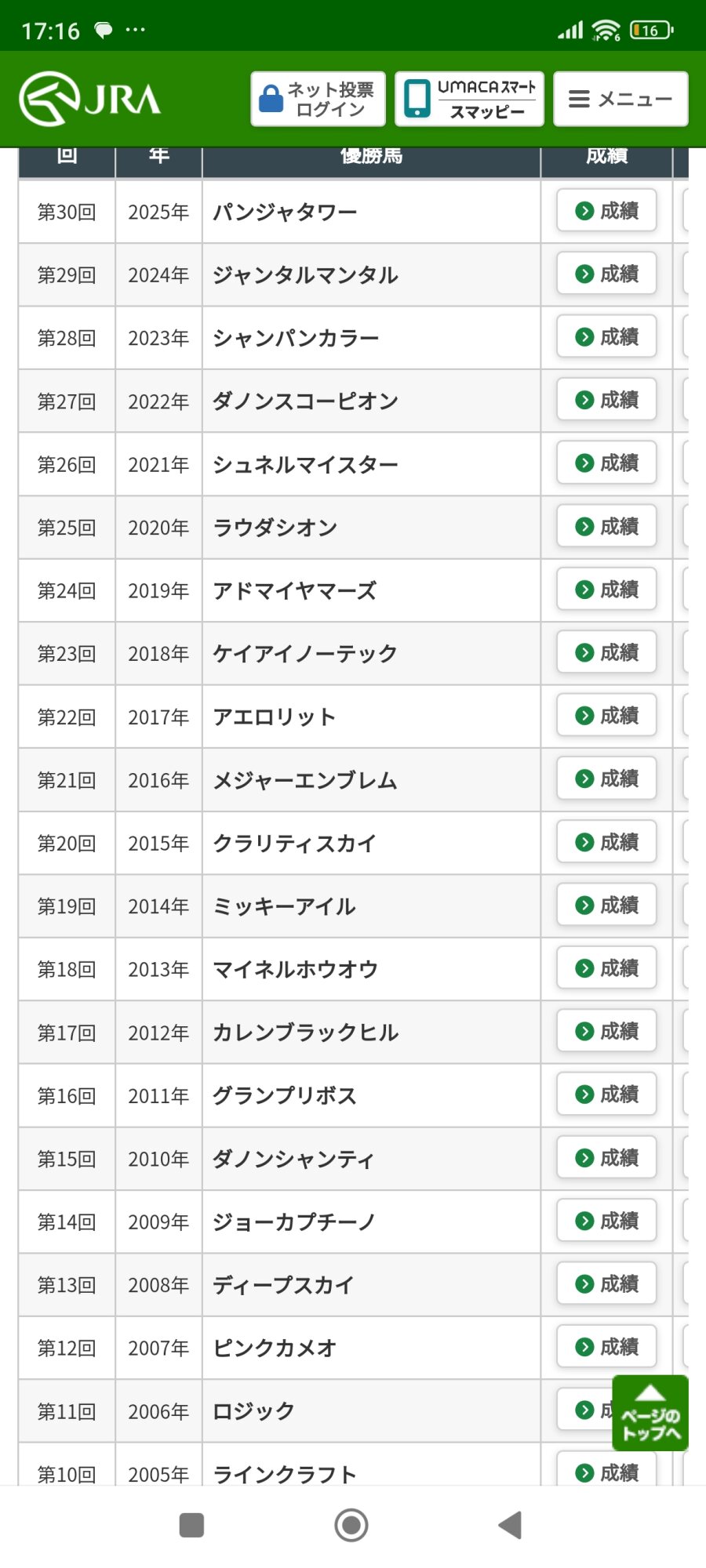Open 成績 for 2014年 ミッキーアイル
This screenshot has height=1568, width=706.
coord(606,905)
